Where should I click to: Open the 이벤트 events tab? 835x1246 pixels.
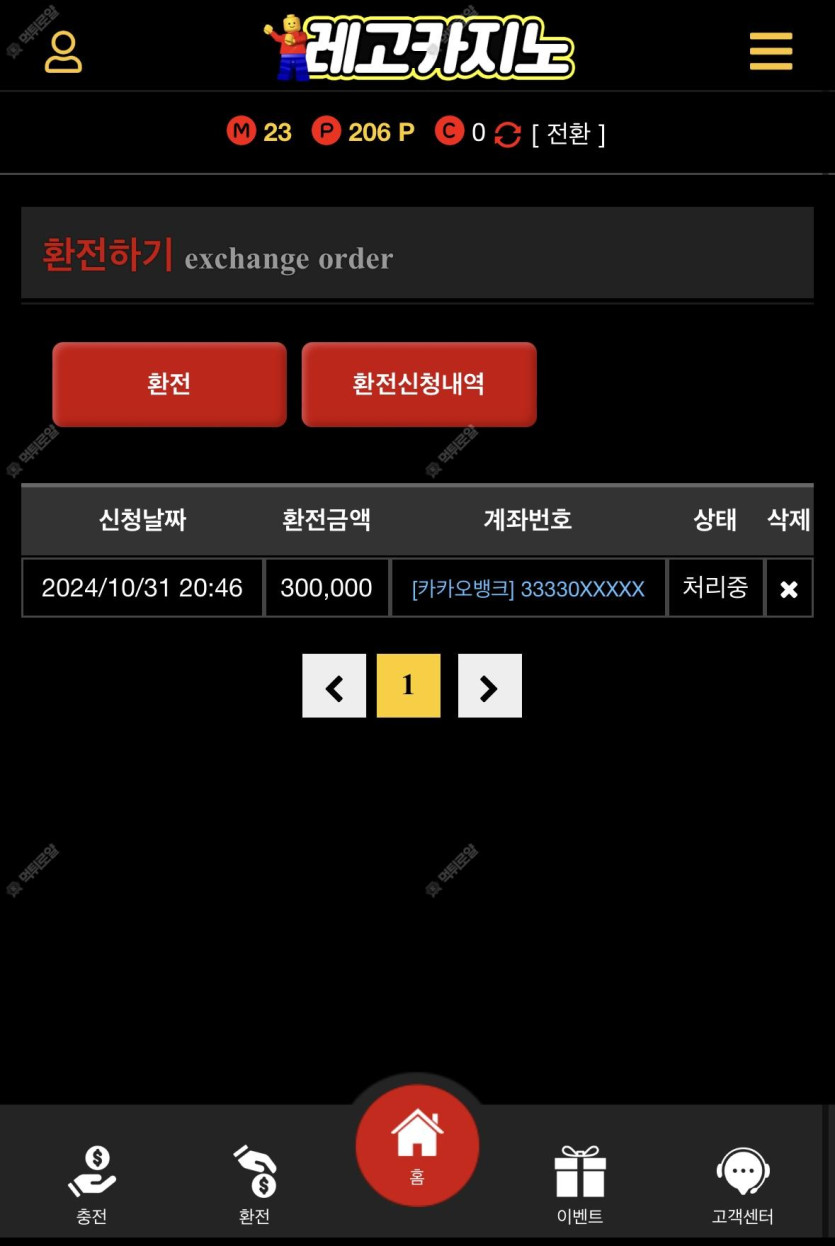point(580,1185)
